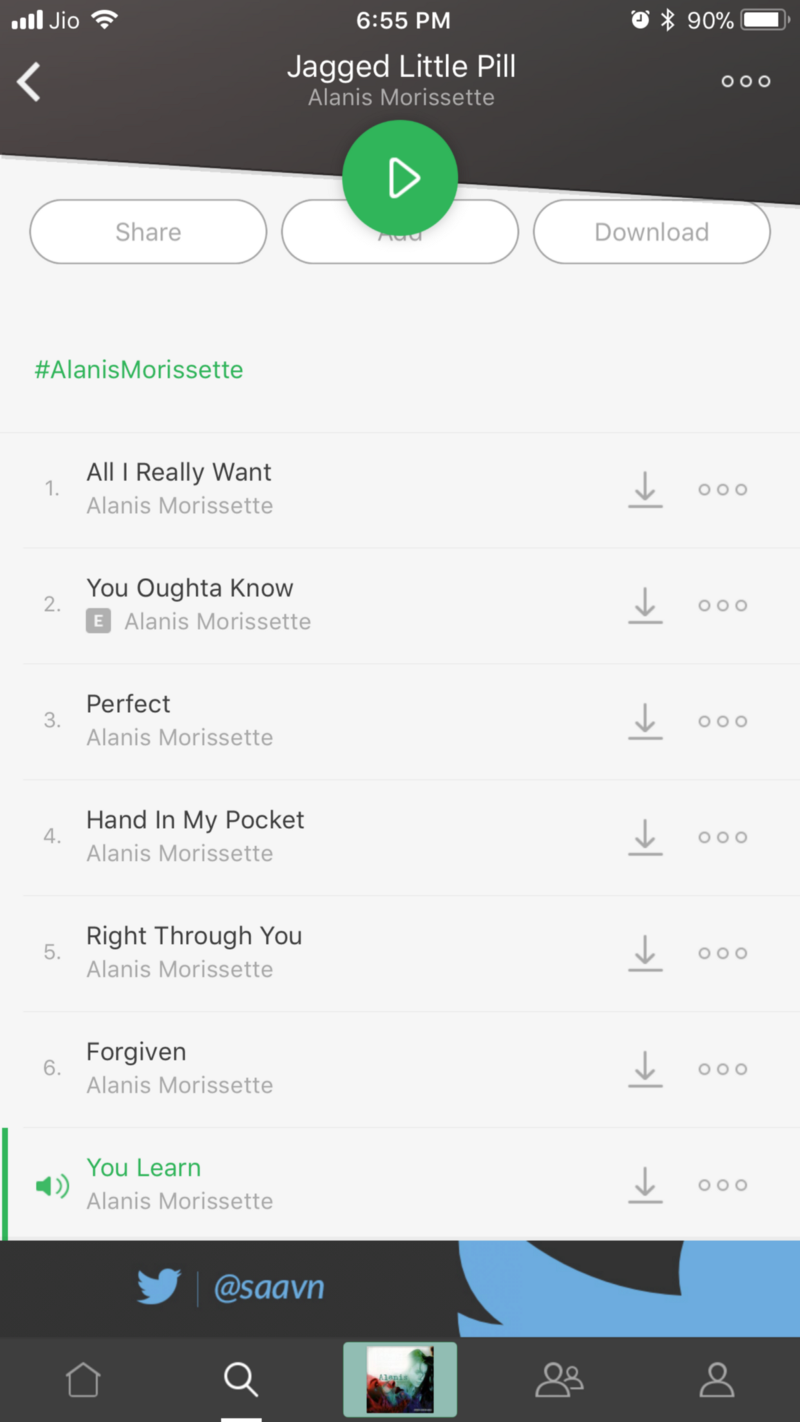The image size is (800, 1422).
Task: Play Hand In My Pocket
Action: tap(195, 821)
